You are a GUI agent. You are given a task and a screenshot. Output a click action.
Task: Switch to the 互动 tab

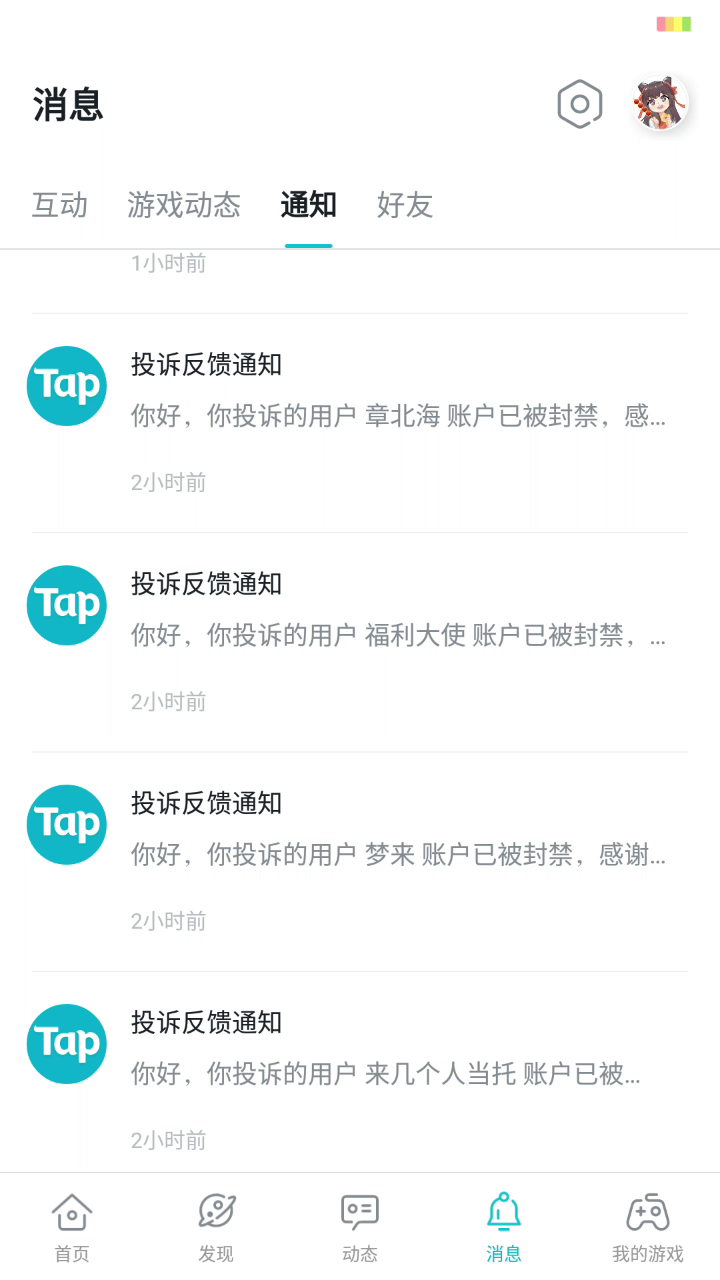tap(60, 205)
